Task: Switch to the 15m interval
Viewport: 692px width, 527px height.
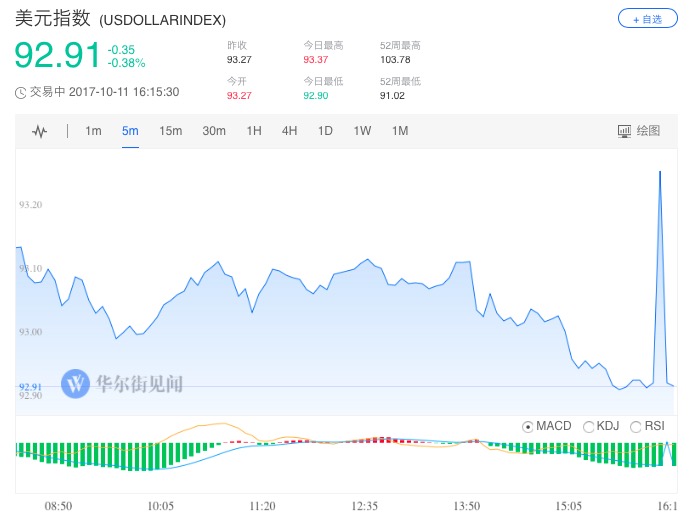Action: pyautogui.click(x=170, y=131)
